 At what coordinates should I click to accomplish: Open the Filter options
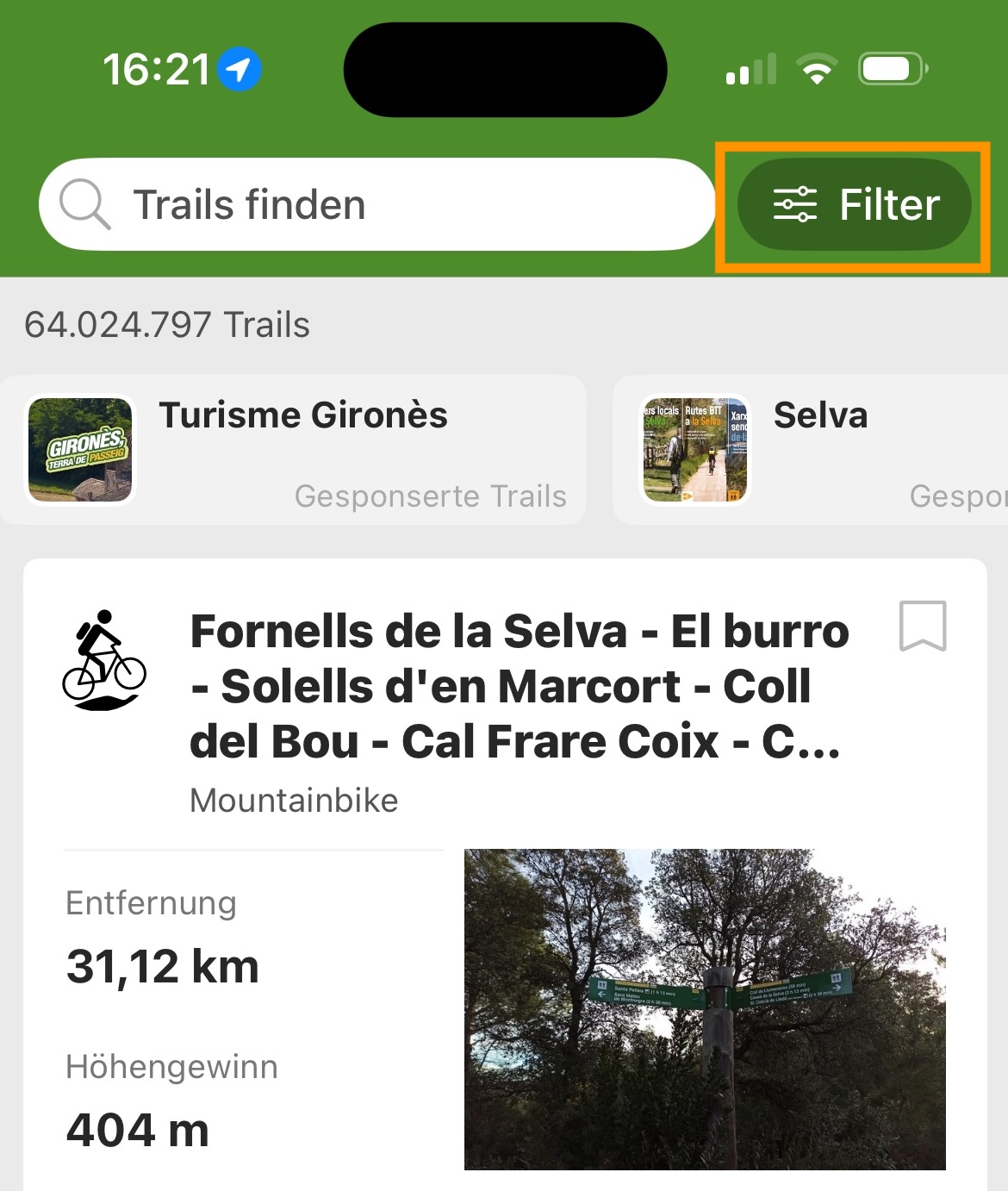(854, 205)
